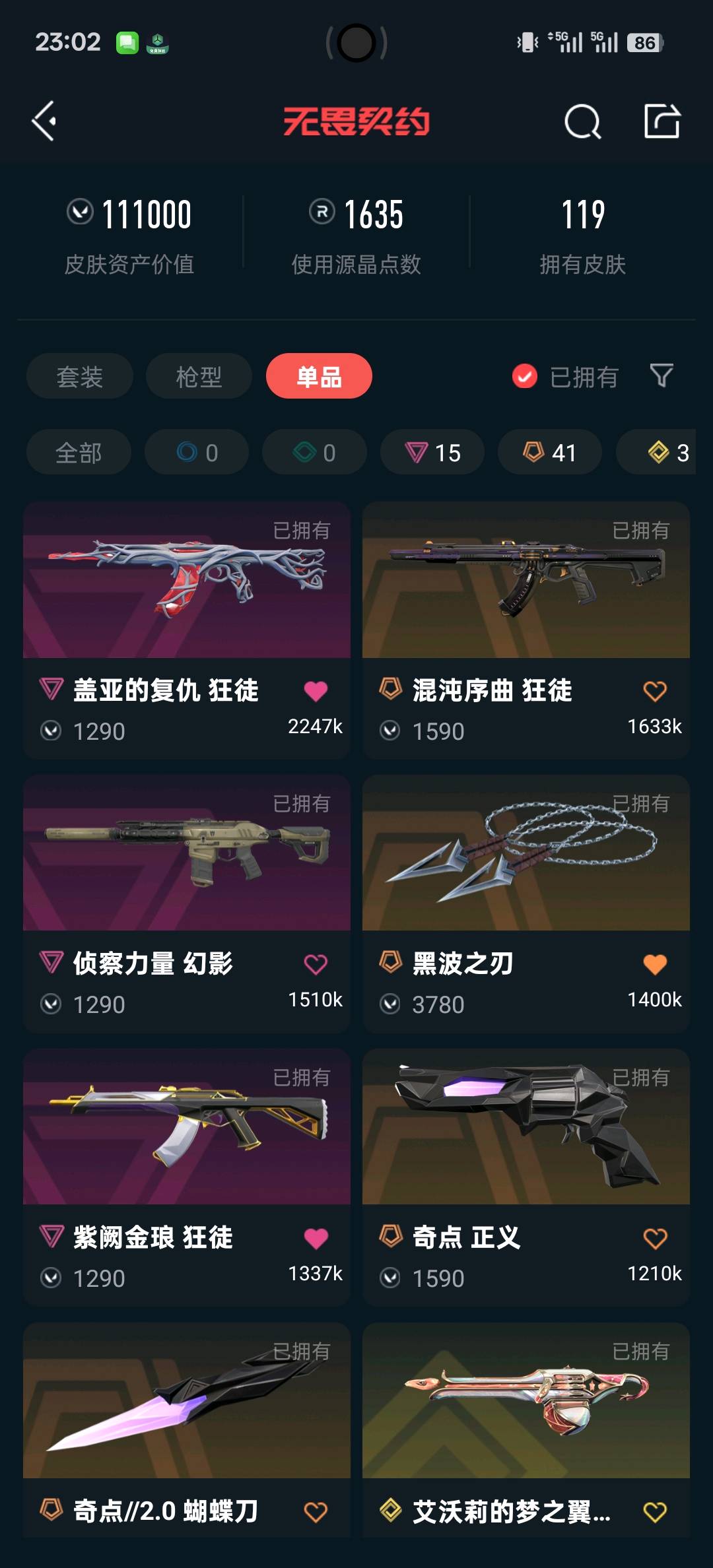Unlike the 紫阙金琅 狂徒 skin
Image resolution: width=713 pixels, height=1568 pixels.
[316, 1238]
